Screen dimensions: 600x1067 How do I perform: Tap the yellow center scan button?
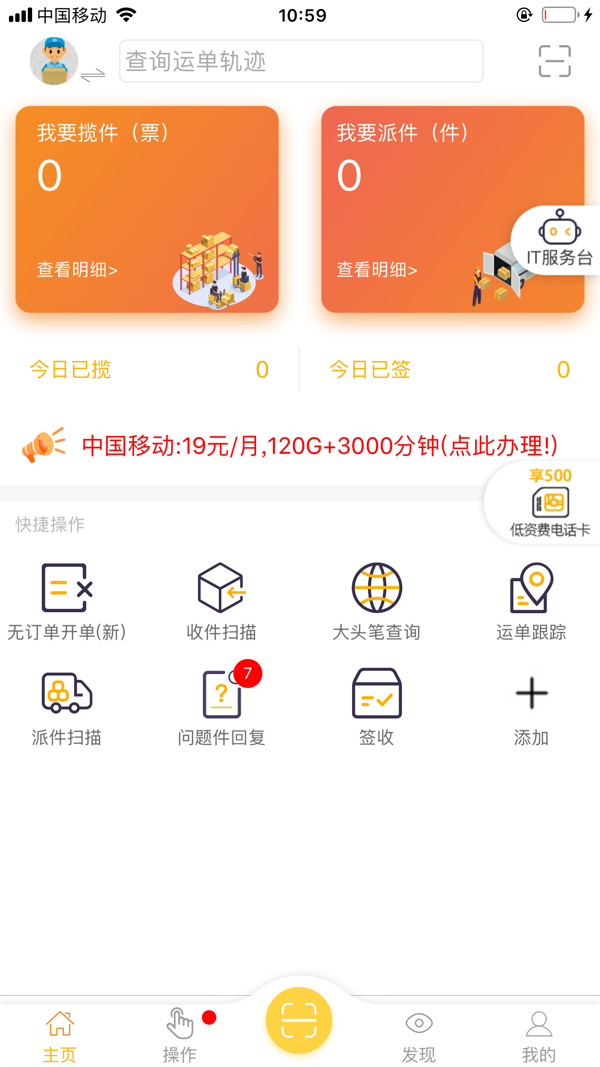(299, 1020)
